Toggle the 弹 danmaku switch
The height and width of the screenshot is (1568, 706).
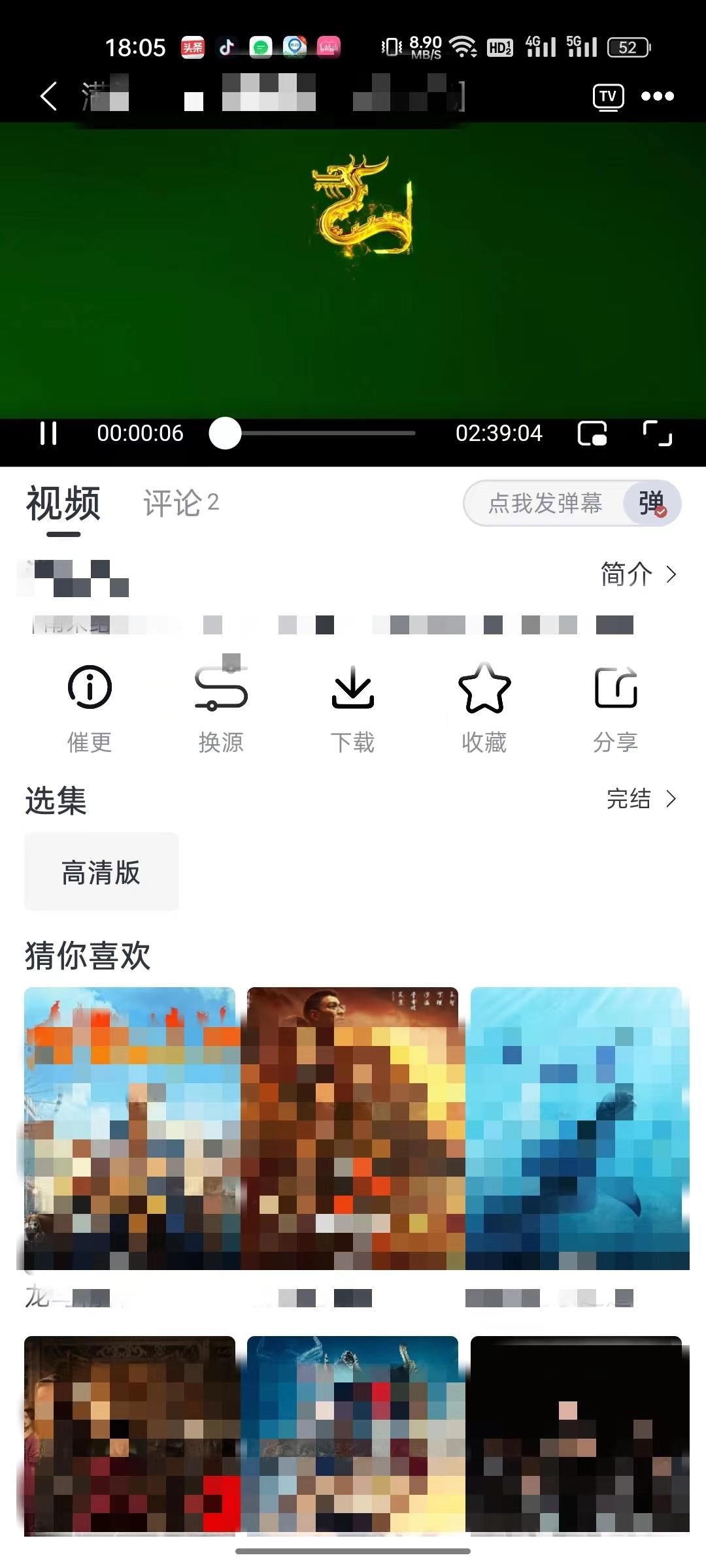(x=652, y=503)
